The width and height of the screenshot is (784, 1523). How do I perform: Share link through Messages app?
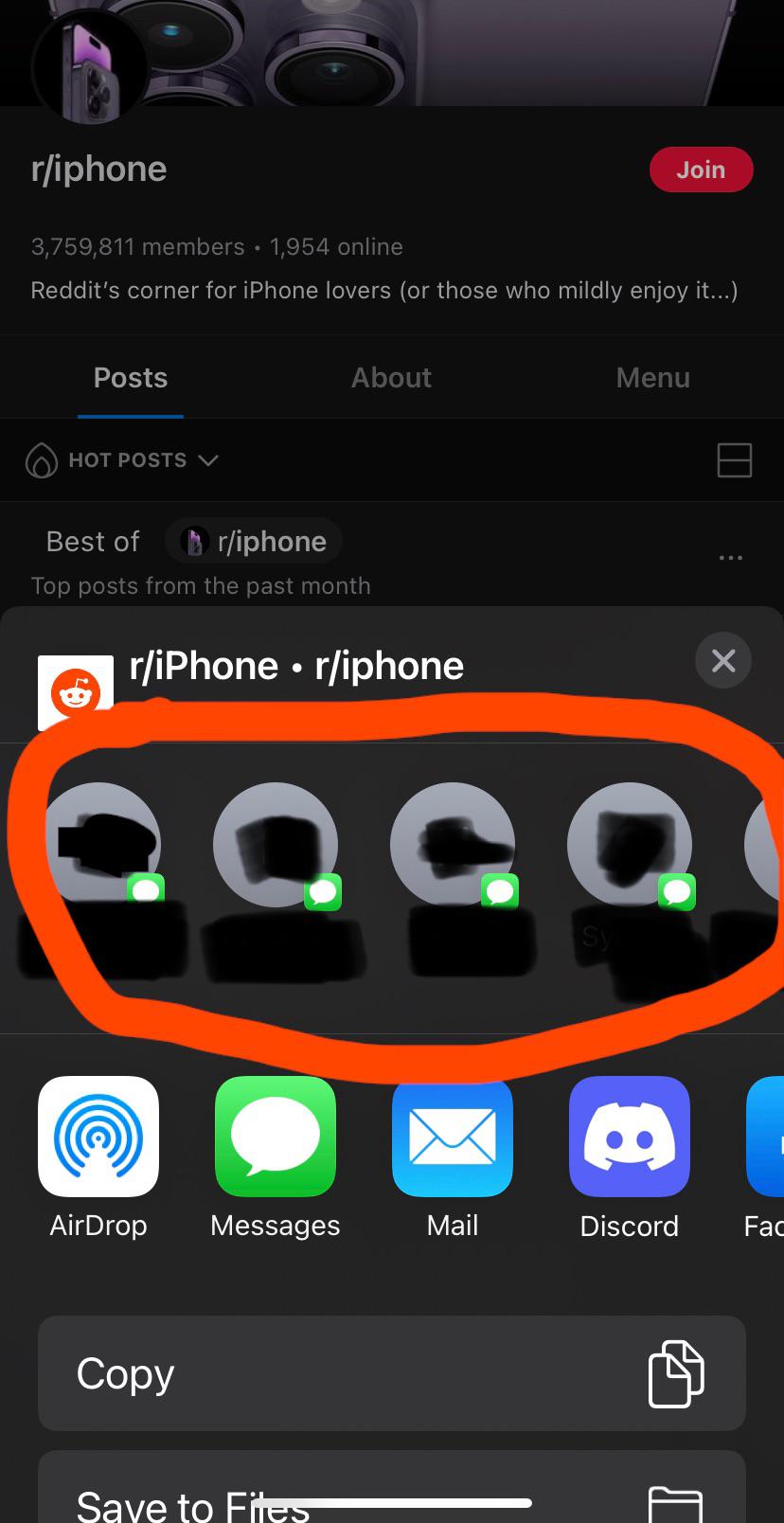[276, 1137]
